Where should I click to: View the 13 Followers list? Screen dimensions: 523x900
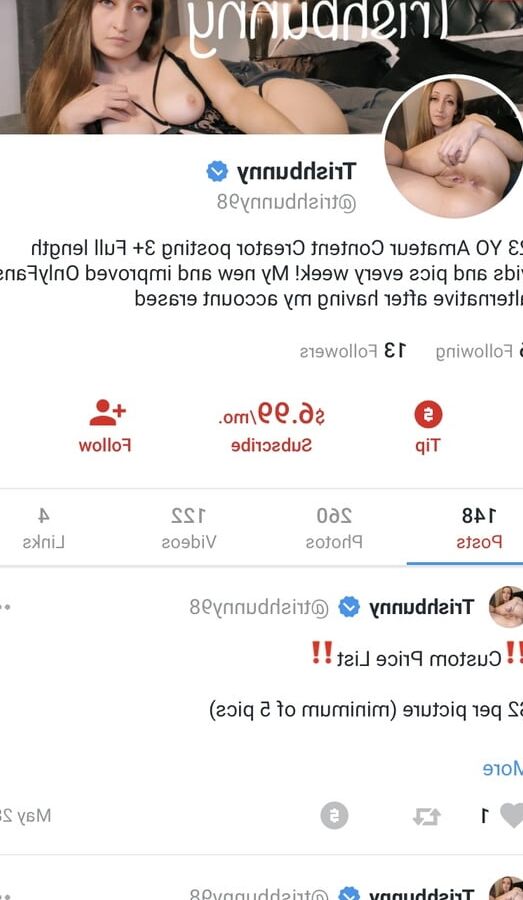coord(352,351)
